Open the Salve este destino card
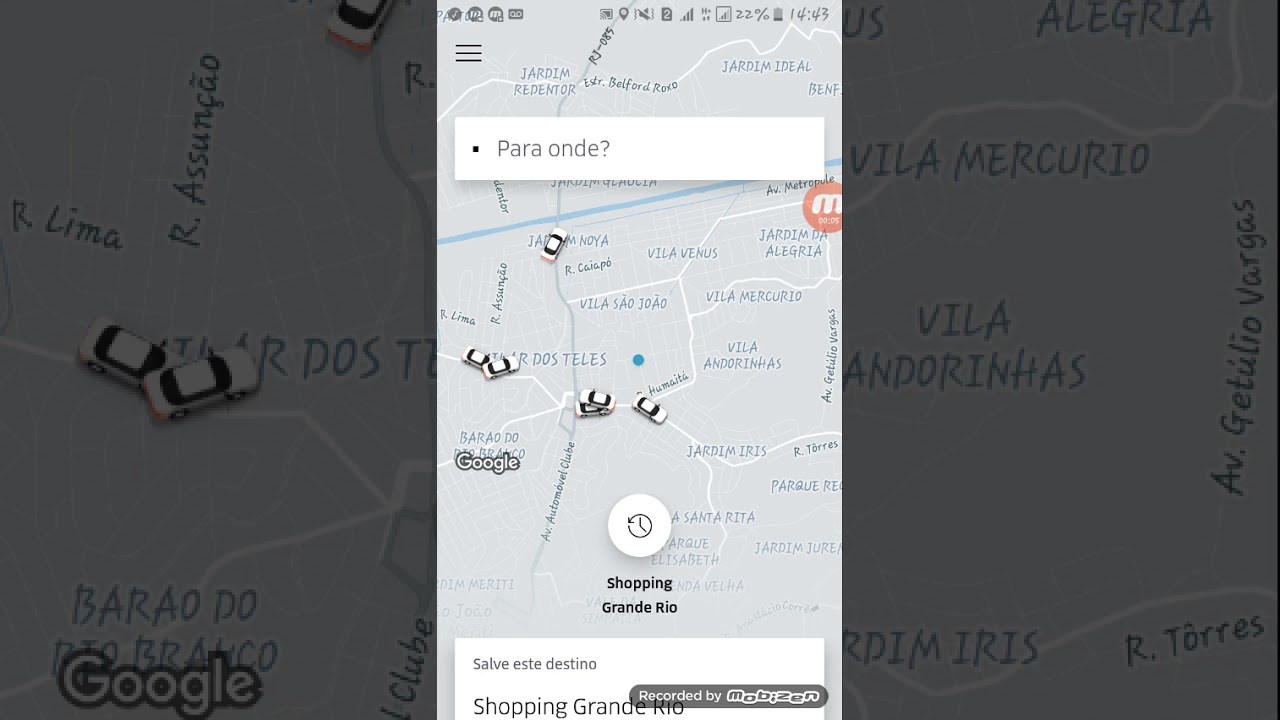Image resolution: width=1280 pixels, height=720 pixels. pyautogui.click(x=639, y=680)
